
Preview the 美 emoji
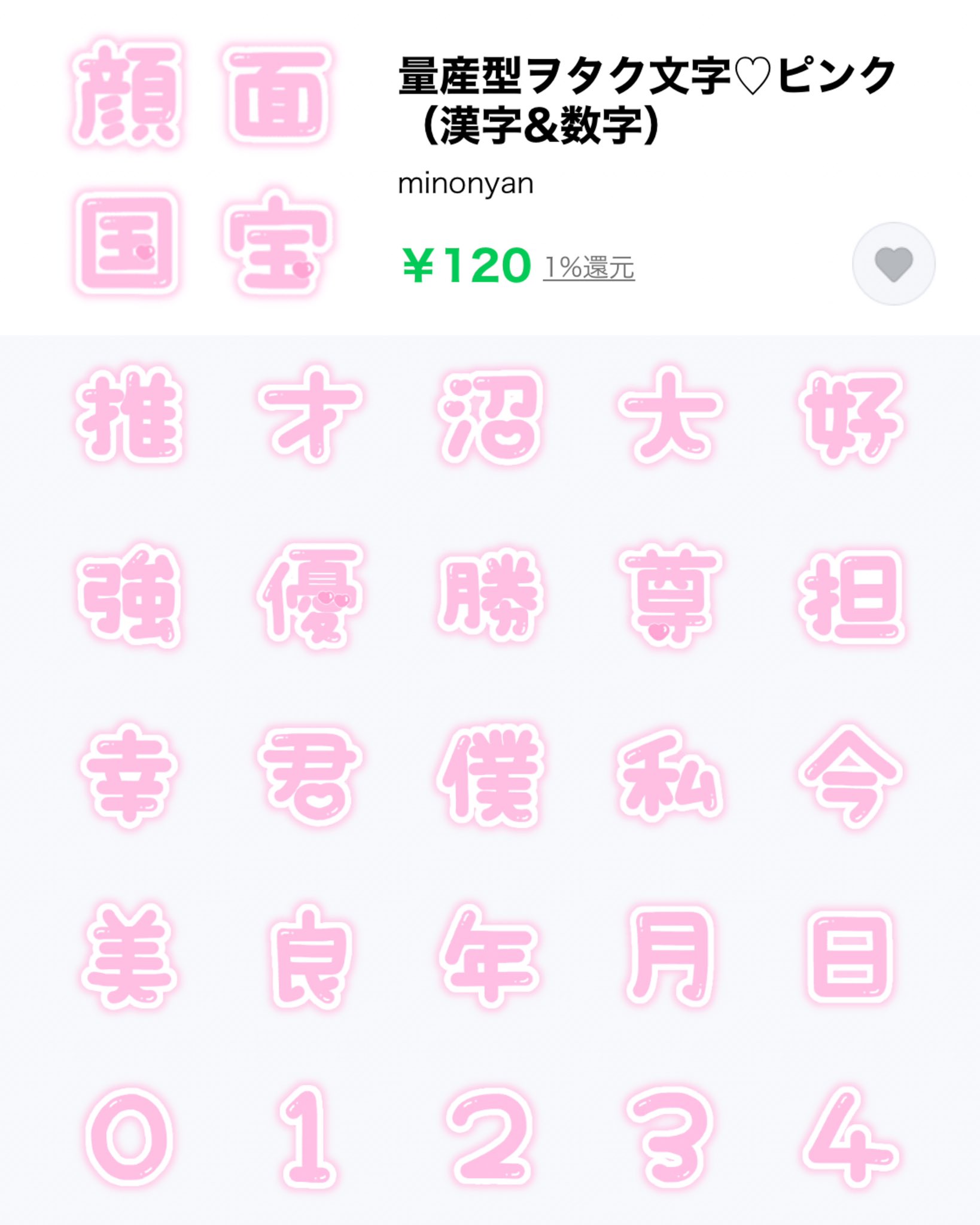click(x=129, y=956)
